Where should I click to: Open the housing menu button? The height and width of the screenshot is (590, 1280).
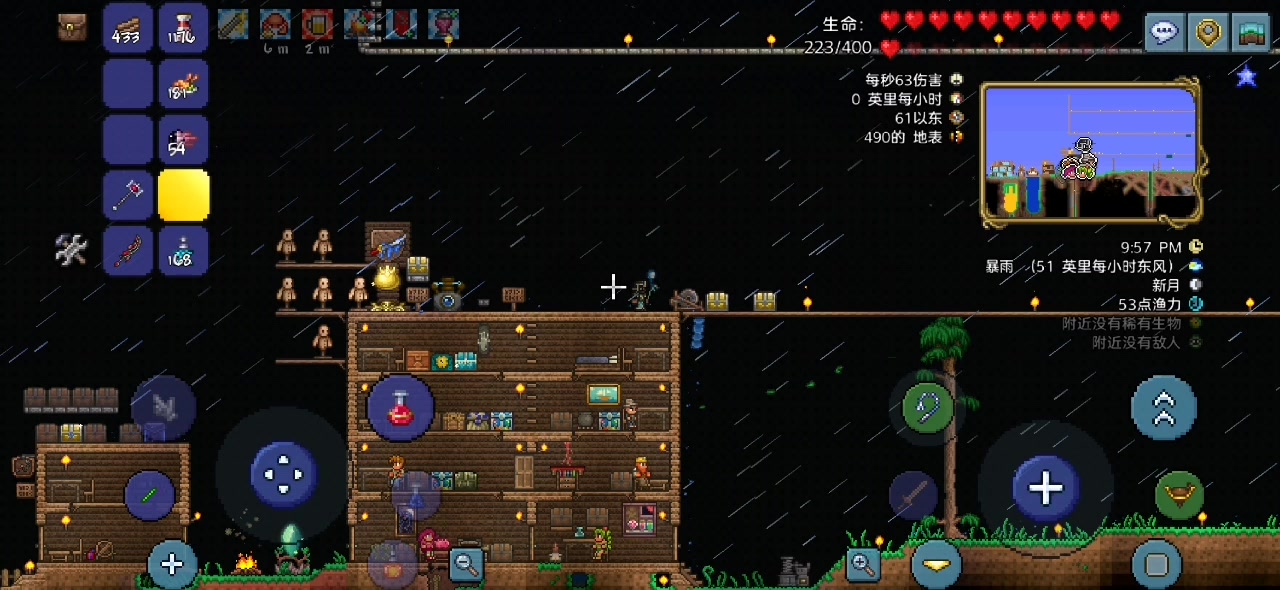click(1250, 33)
